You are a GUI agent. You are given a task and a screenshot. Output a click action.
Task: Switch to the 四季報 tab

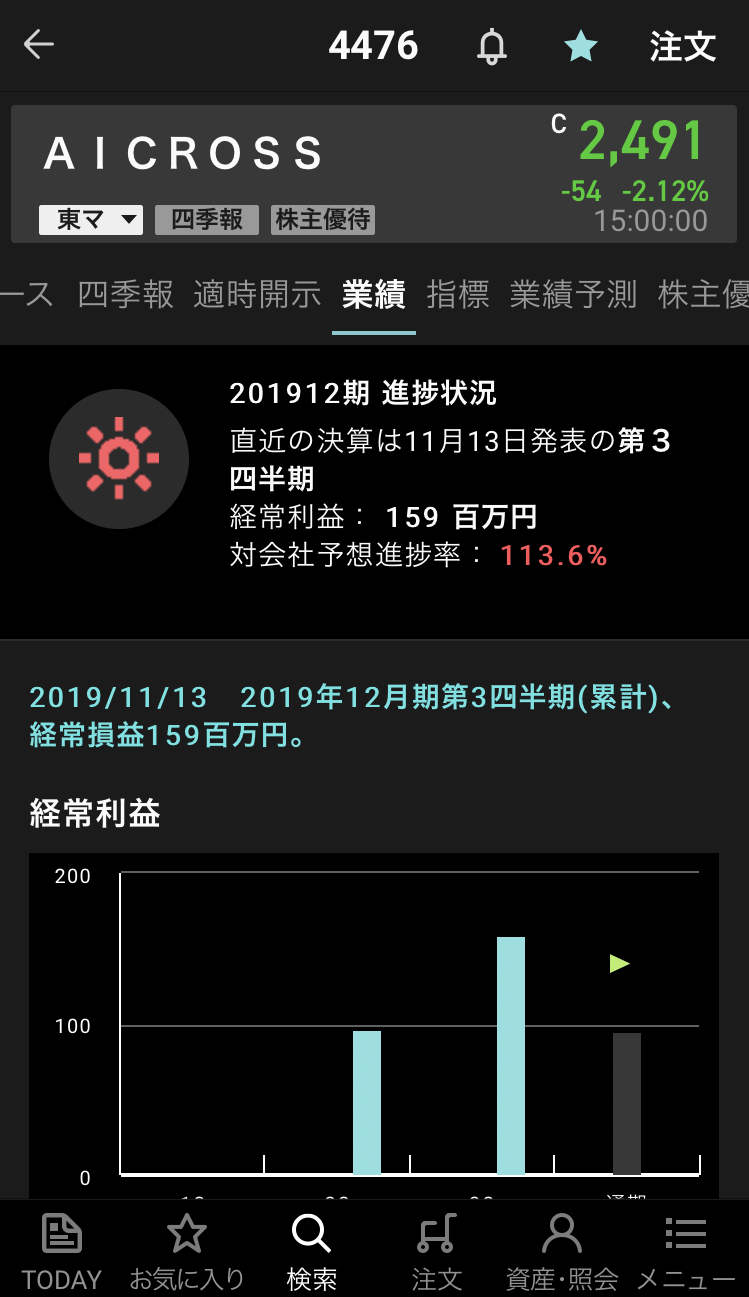click(x=126, y=294)
